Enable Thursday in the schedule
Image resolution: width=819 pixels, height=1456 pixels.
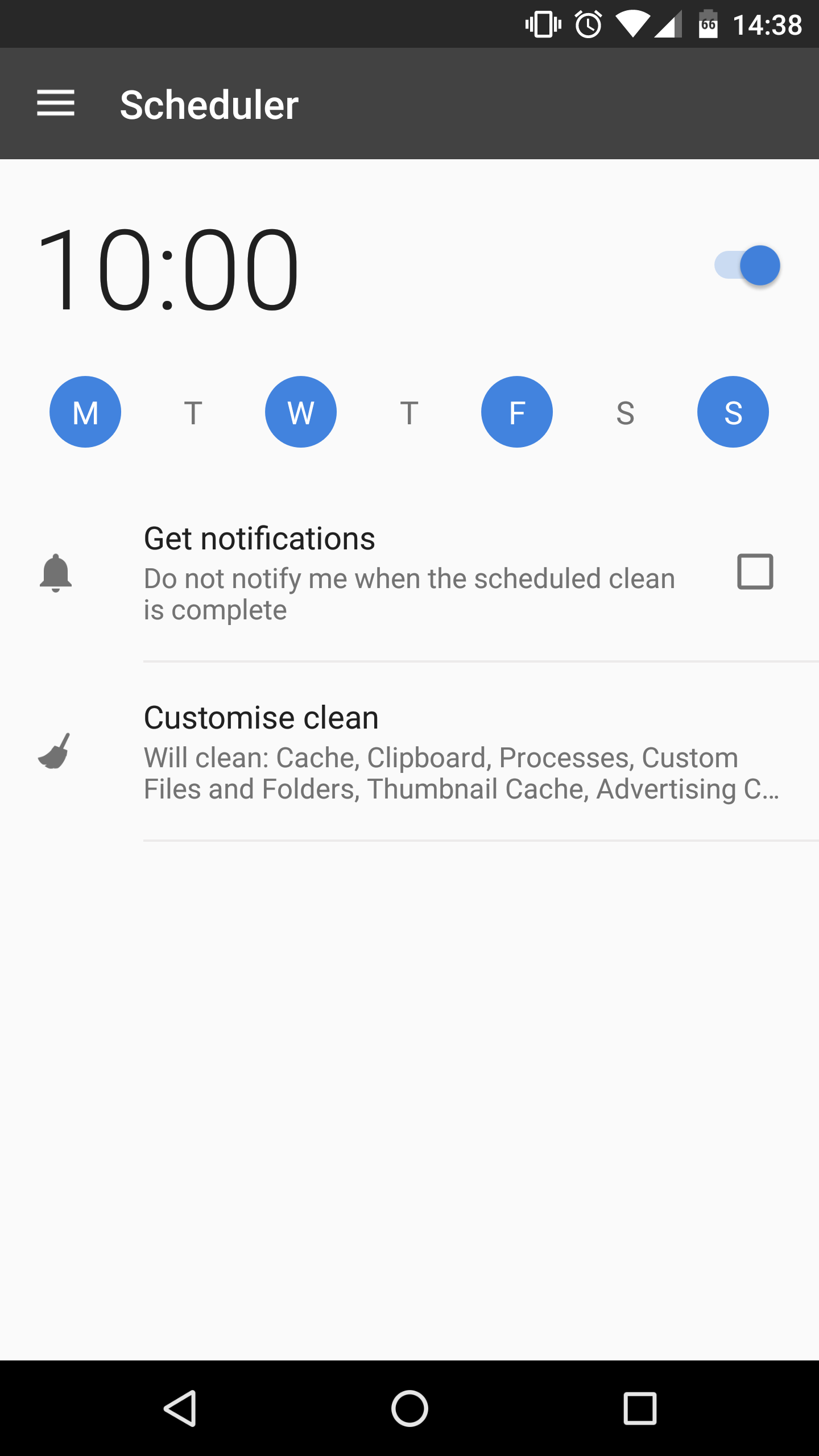pos(409,412)
